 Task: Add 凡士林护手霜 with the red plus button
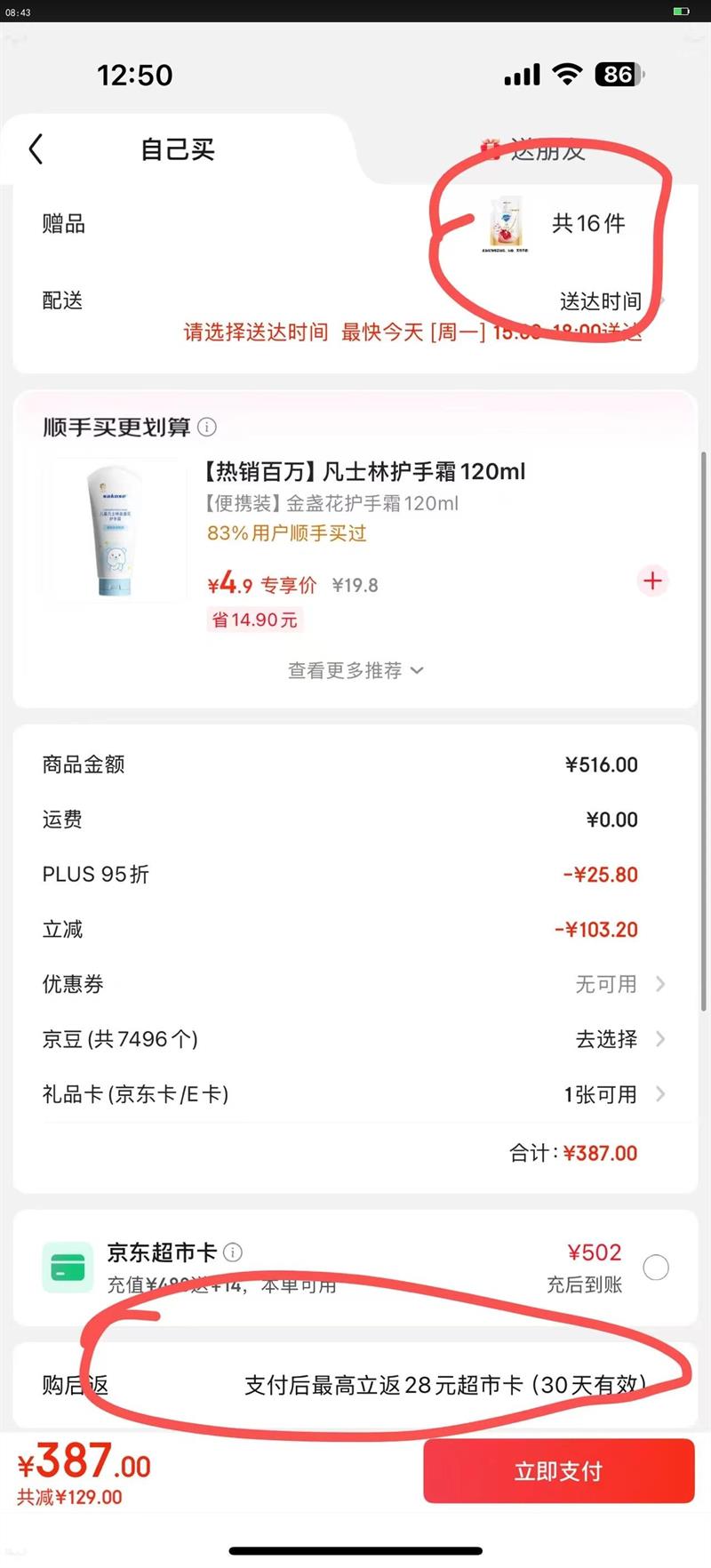coord(652,580)
